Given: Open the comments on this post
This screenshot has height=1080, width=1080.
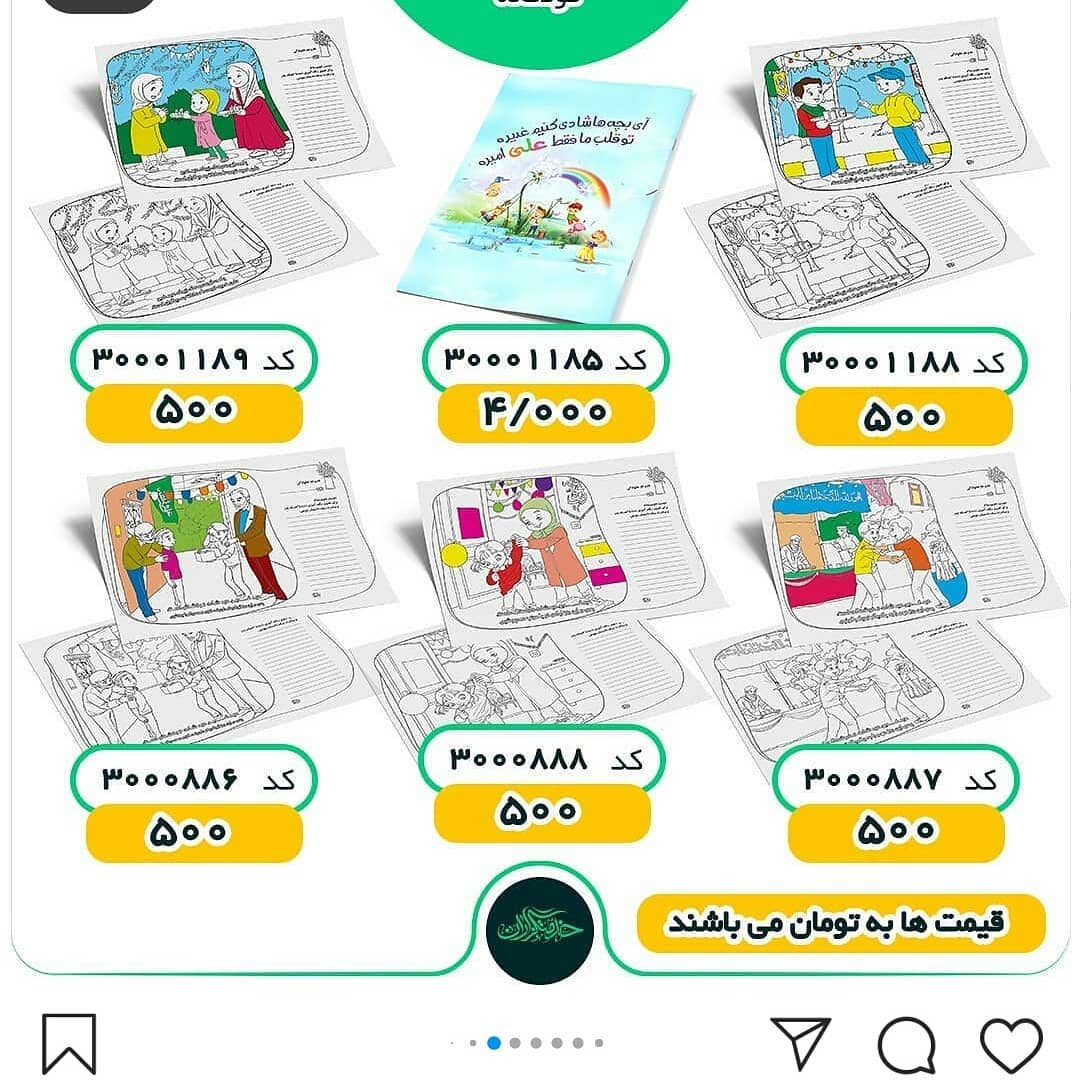Looking at the screenshot, I should 906,1044.
